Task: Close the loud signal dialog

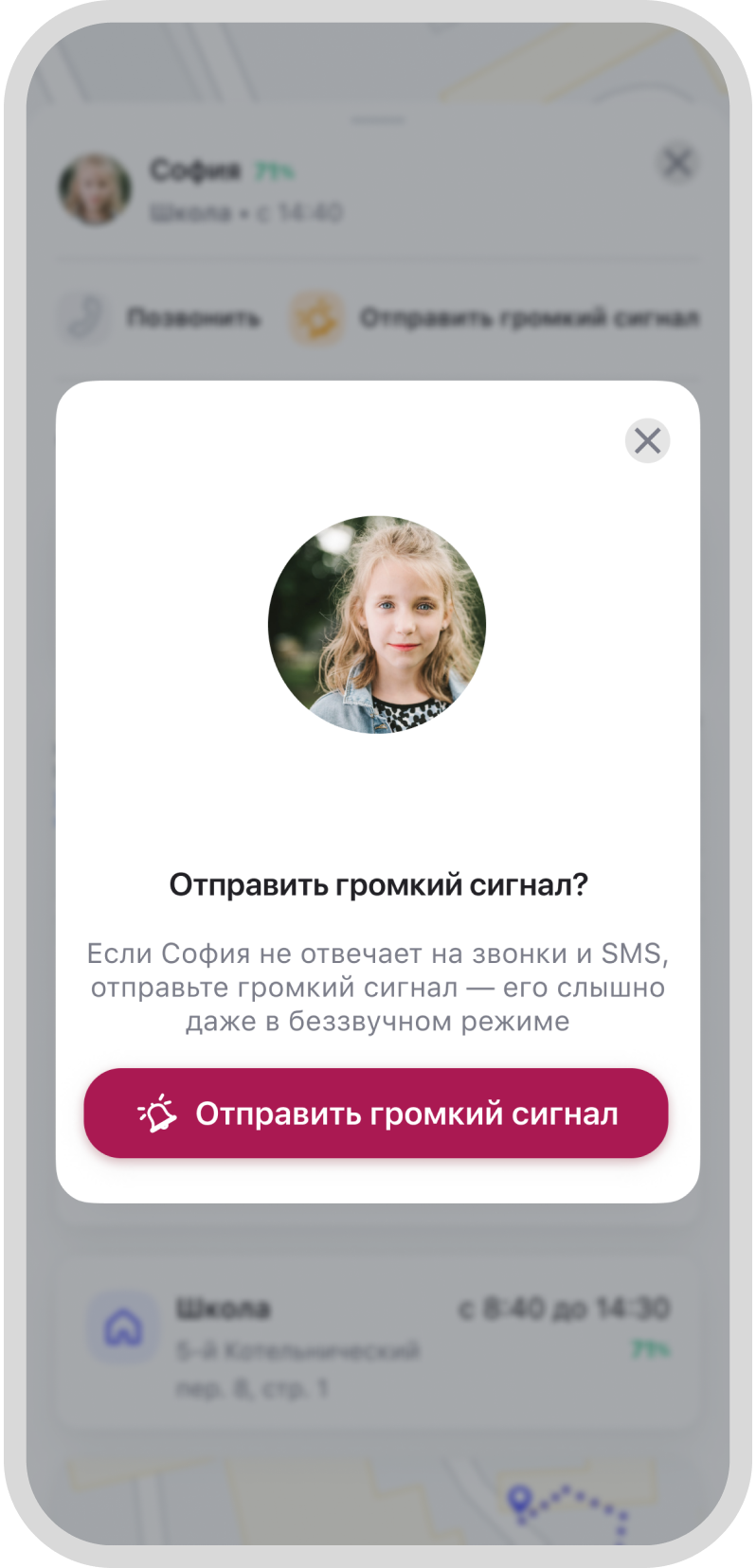Action: click(x=647, y=440)
